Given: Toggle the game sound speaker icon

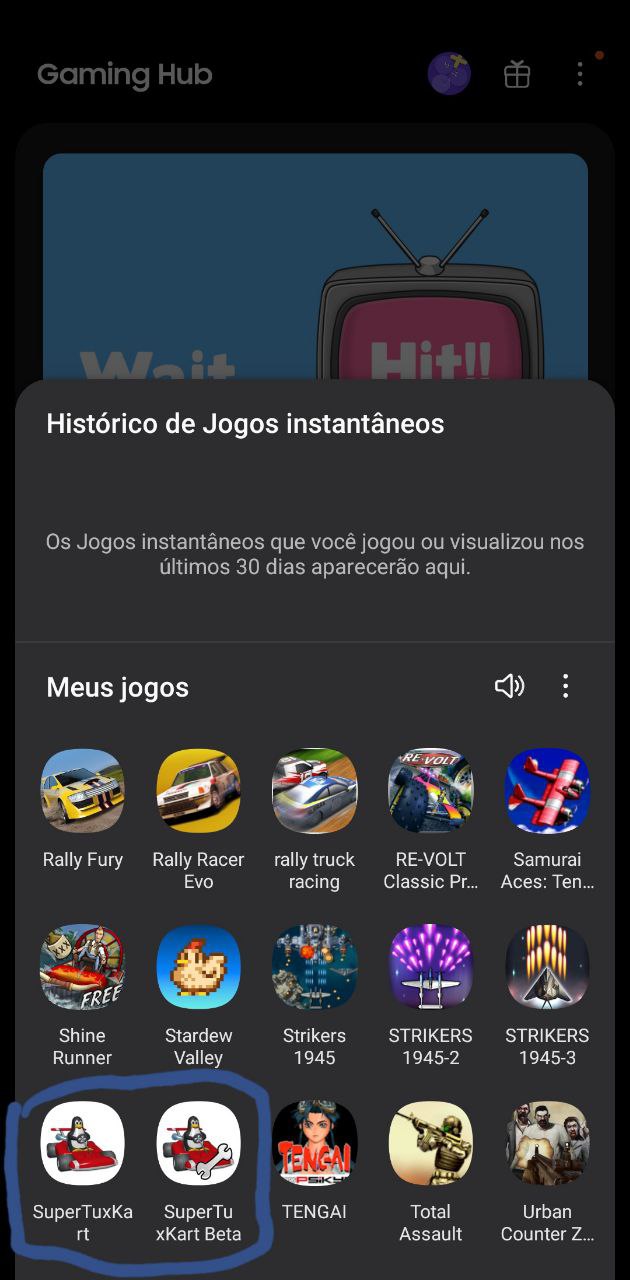Looking at the screenshot, I should pos(509,686).
